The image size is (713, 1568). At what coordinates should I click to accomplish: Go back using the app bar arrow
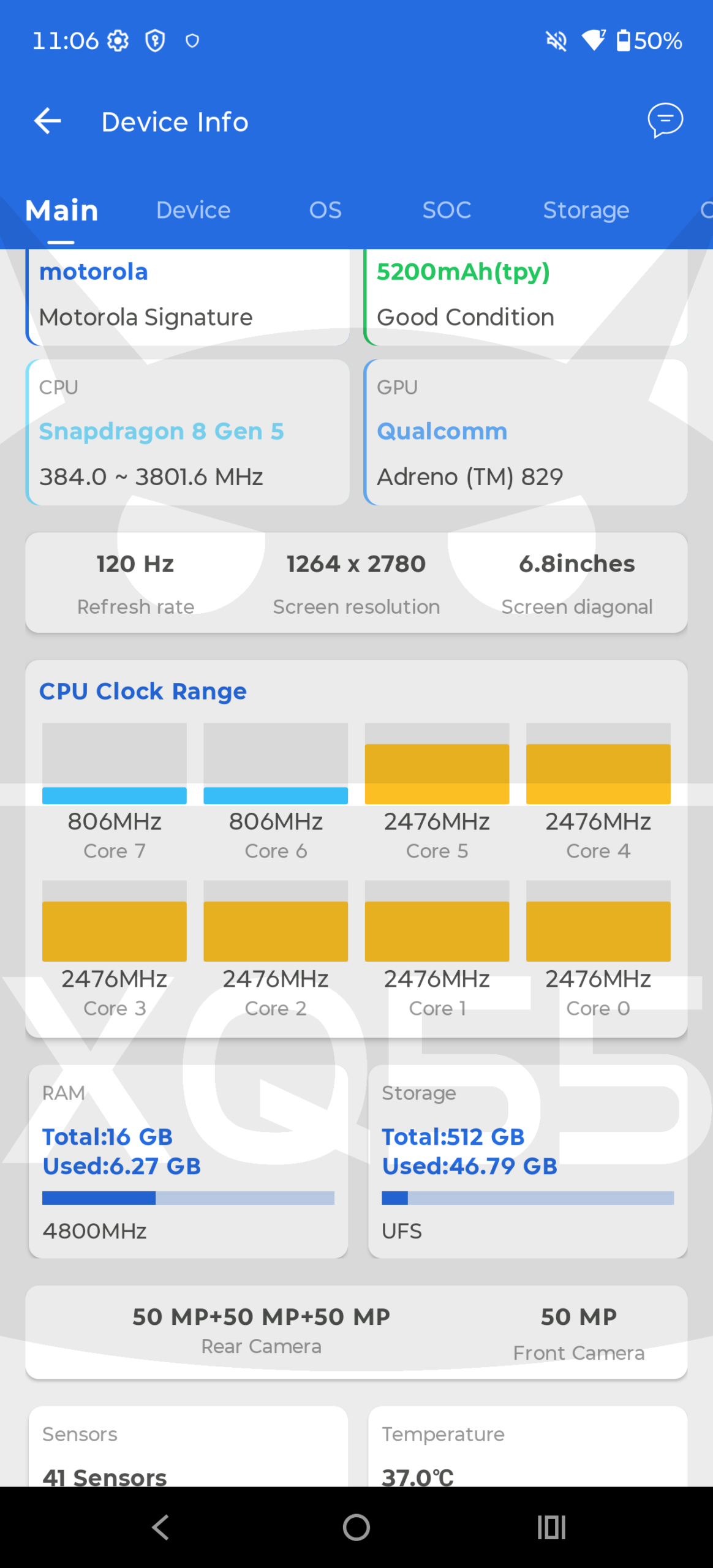pos(48,121)
